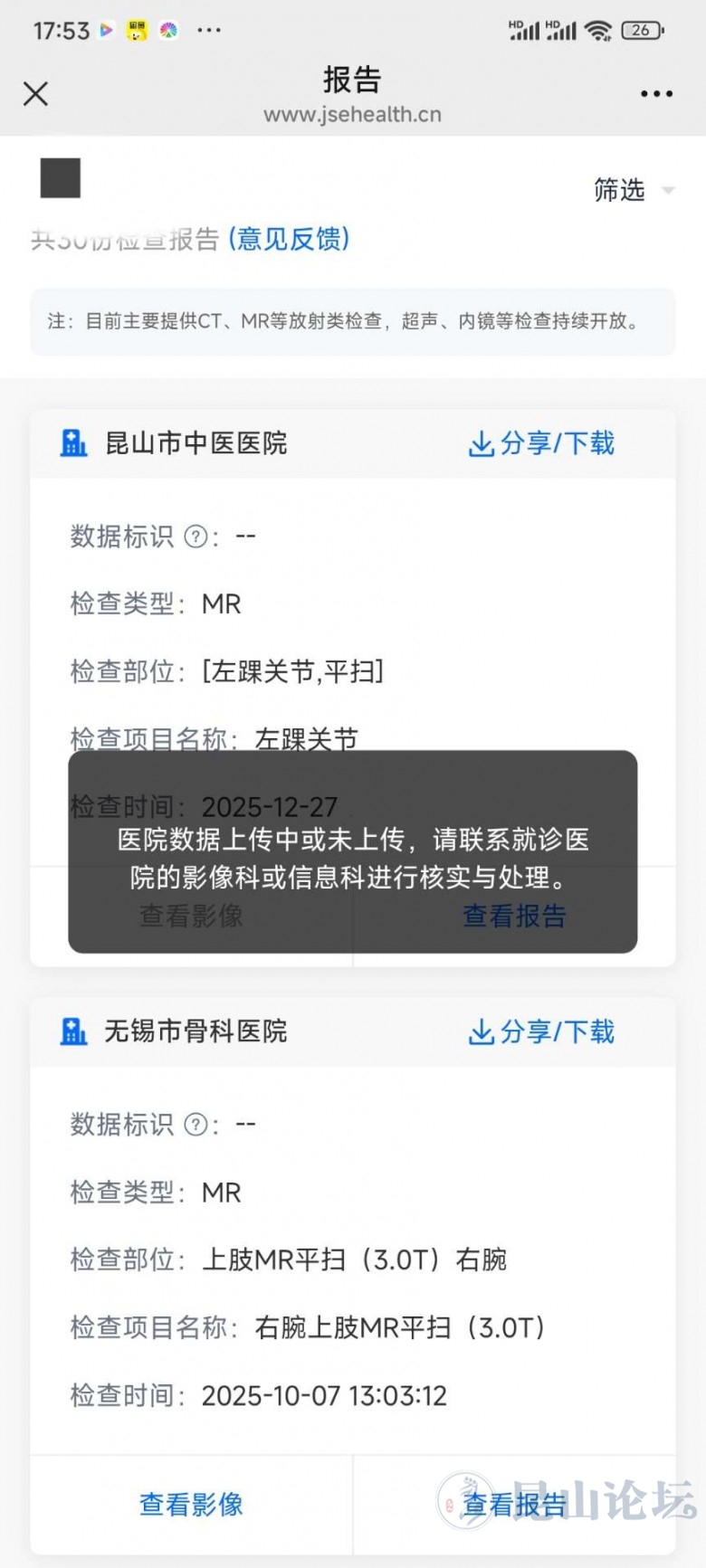706x1568 pixels.
Task: Share or download the 无锡市骨科医院 report
Action: click(x=541, y=1031)
